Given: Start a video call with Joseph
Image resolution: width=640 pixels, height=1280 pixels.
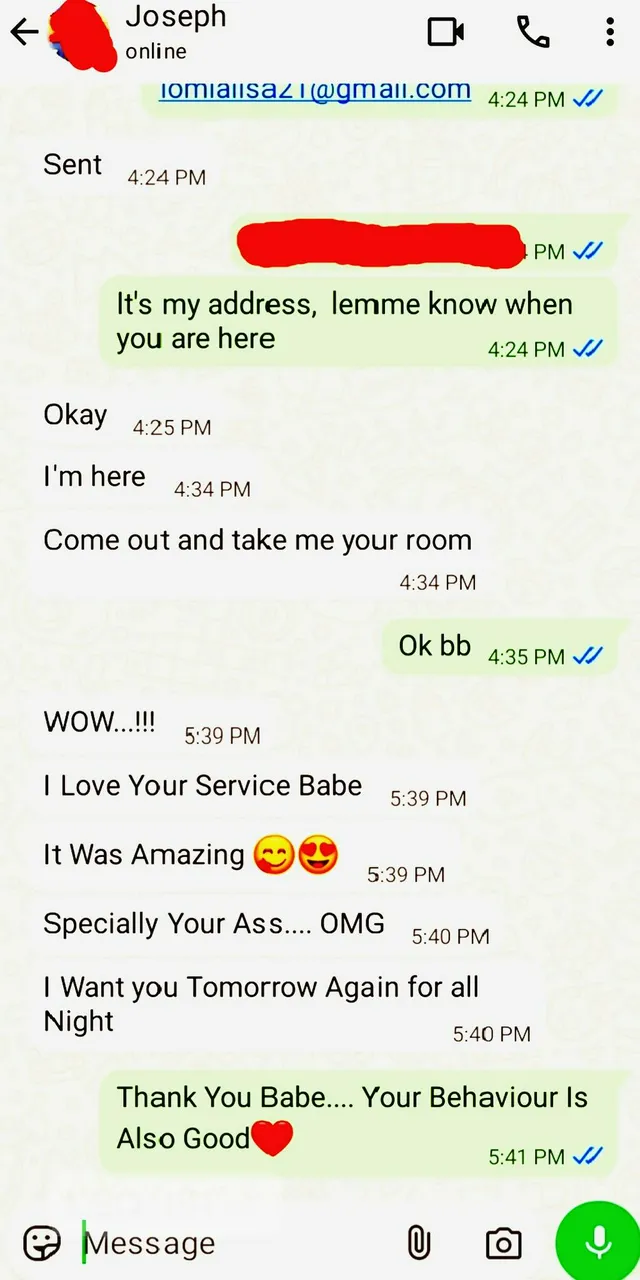Looking at the screenshot, I should (445, 32).
